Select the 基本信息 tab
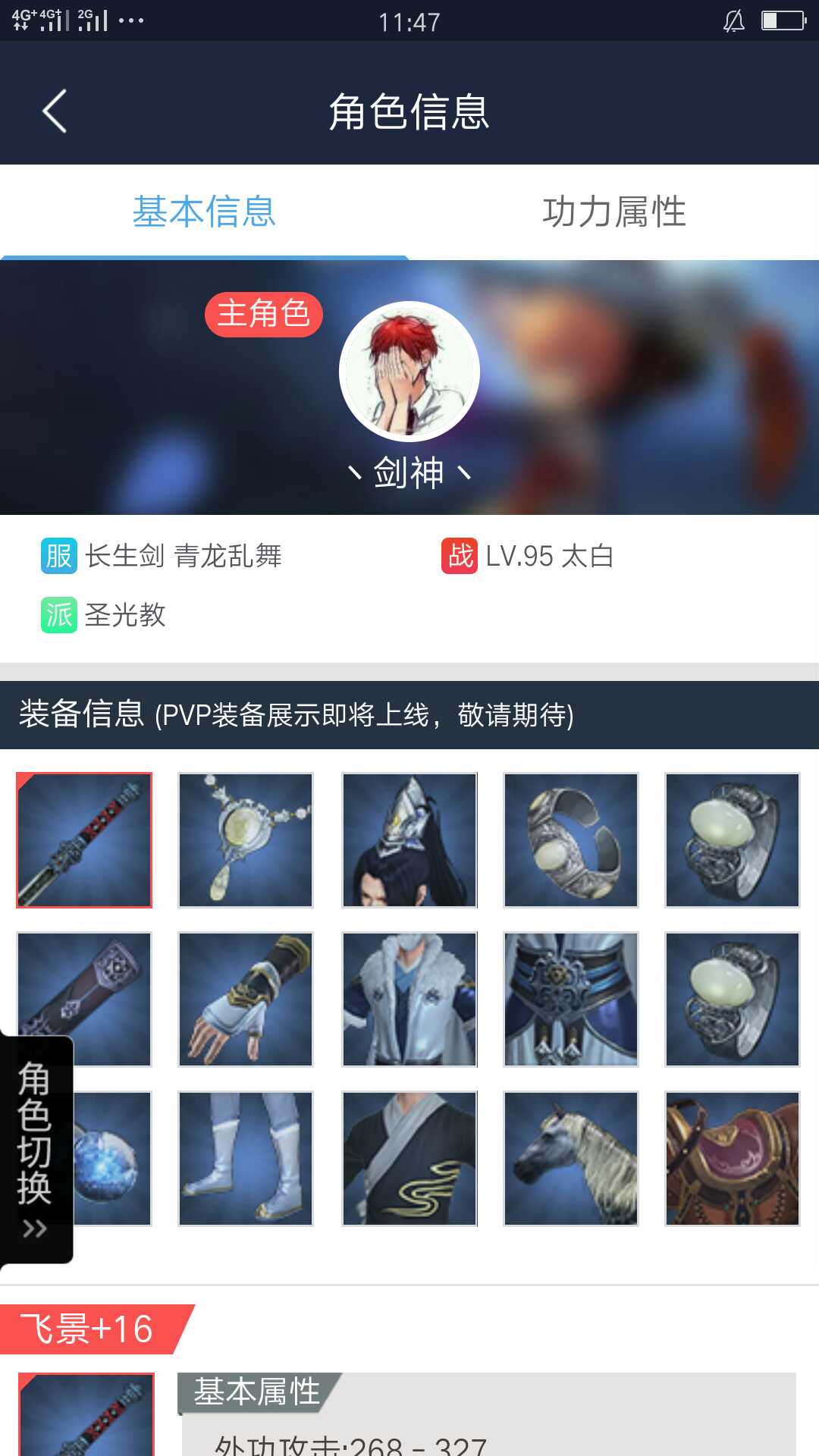This screenshot has width=819, height=1456. coord(204,212)
